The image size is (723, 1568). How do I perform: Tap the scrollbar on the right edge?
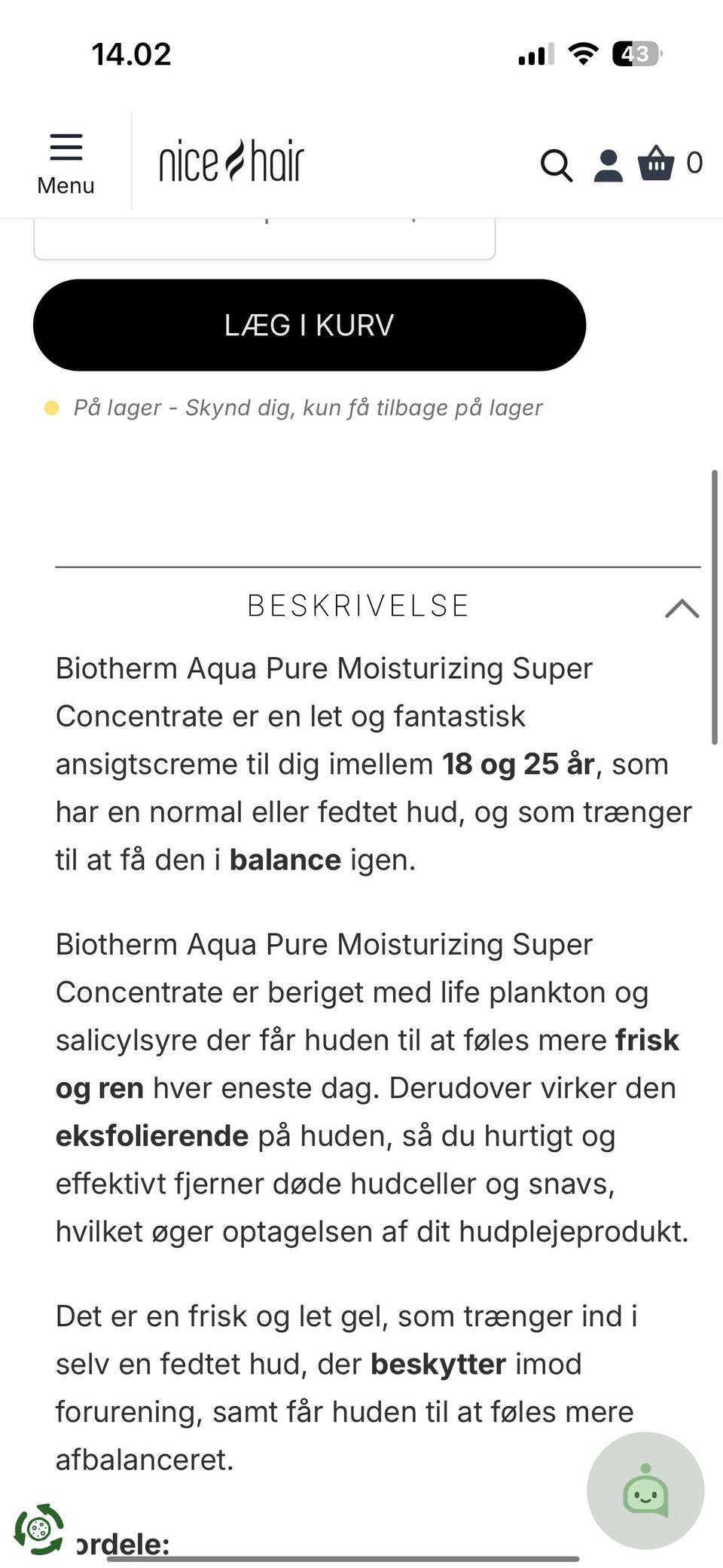point(714,603)
